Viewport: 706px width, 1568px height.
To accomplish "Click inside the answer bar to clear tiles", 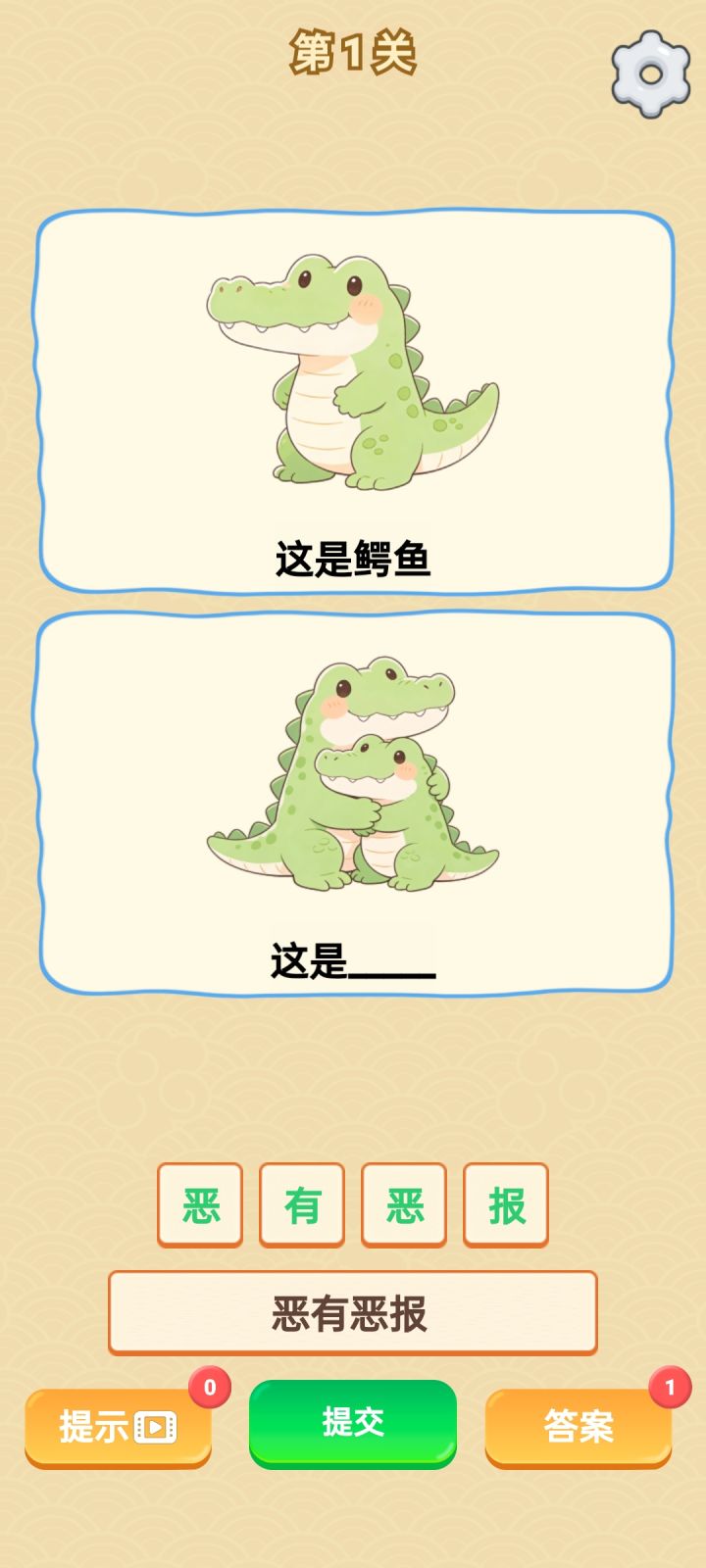I will pyautogui.click(x=351, y=1313).
